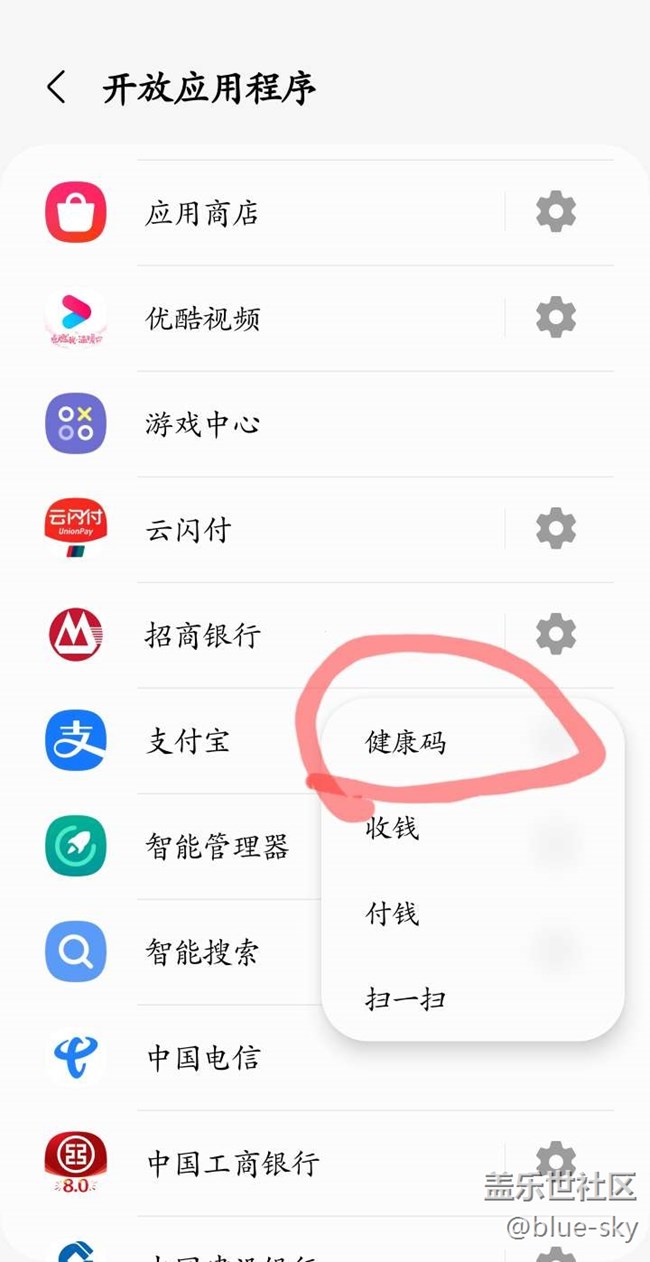The height and width of the screenshot is (1262, 650).
Task: Open settings gear for 招商银行
Action: tap(556, 634)
